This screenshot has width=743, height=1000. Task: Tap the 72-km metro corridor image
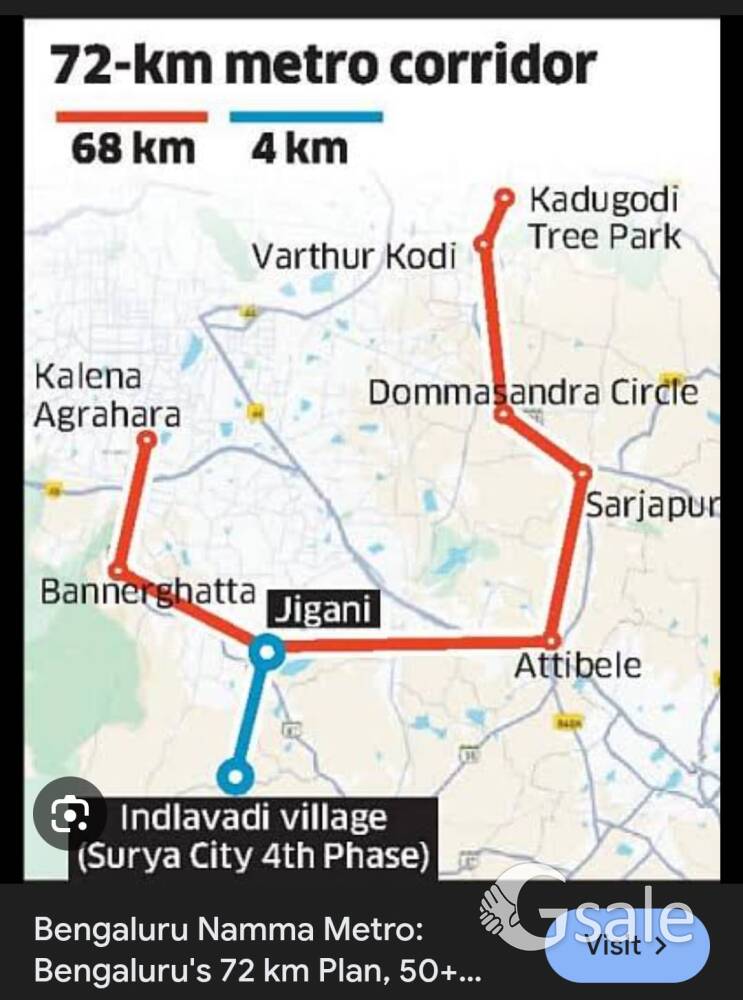[371, 450]
